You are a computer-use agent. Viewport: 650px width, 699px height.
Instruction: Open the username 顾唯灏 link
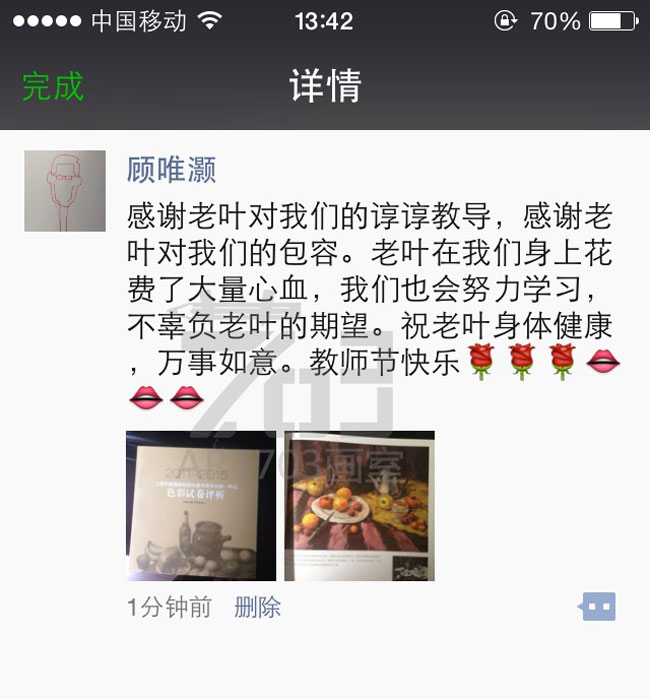(x=171, y=169)
